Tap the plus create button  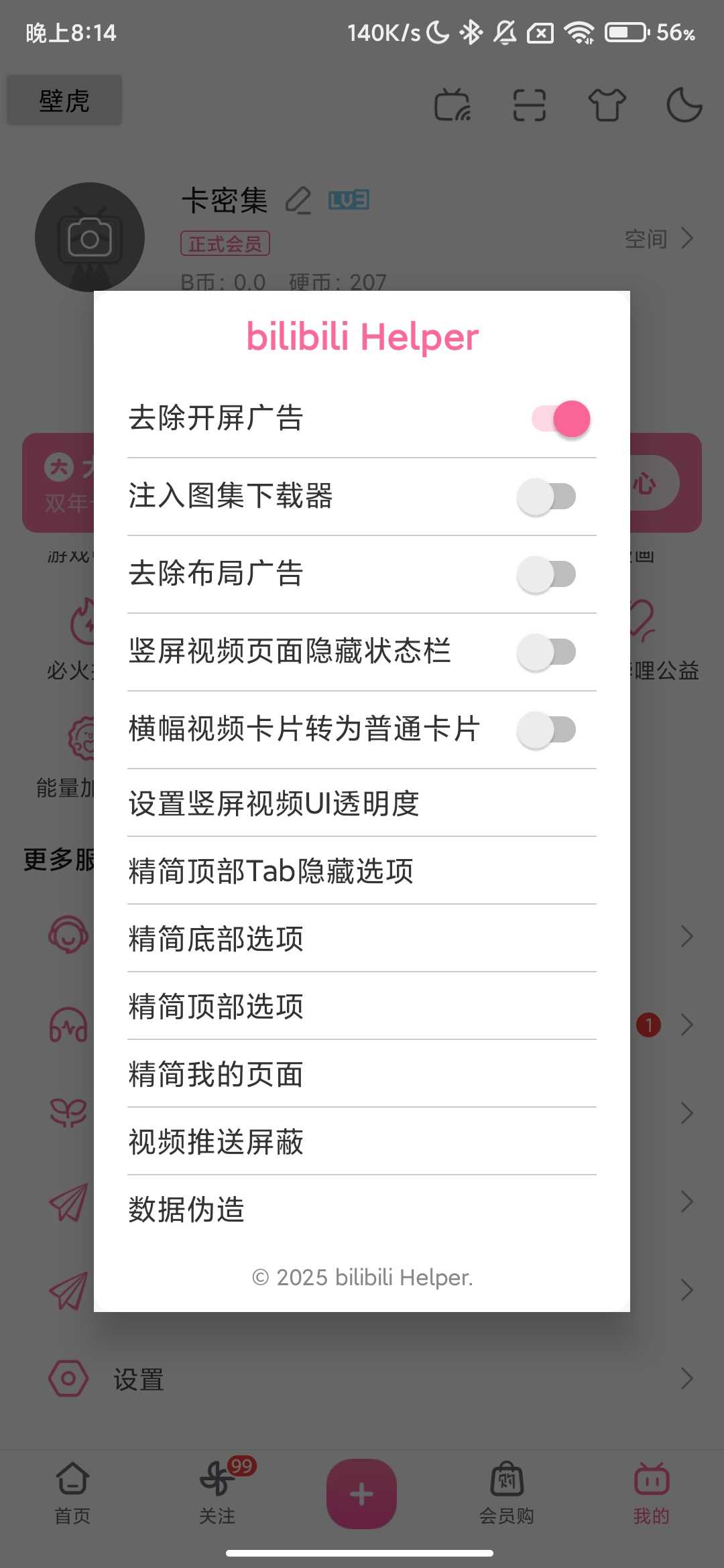tap(362, 1494)
